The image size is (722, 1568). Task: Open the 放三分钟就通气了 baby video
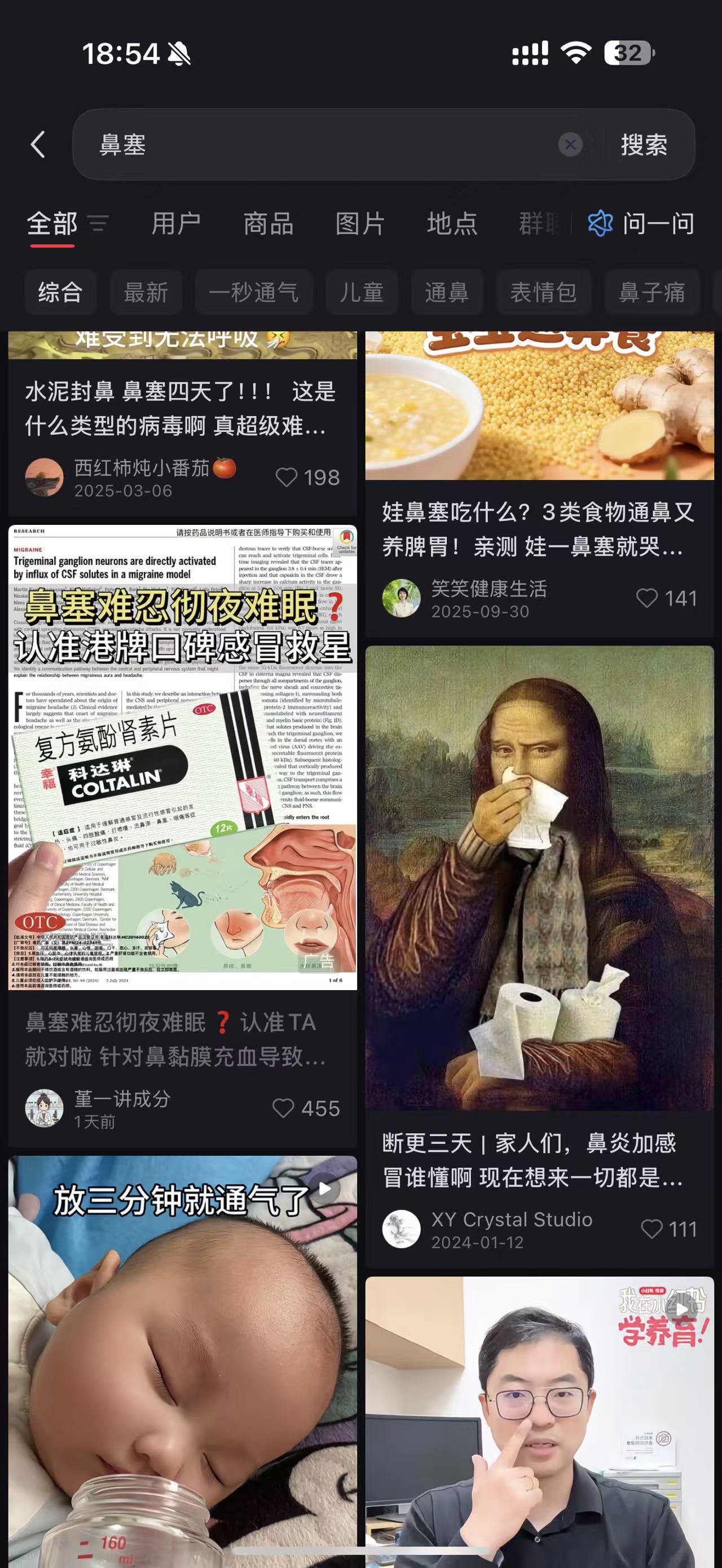182,1357
